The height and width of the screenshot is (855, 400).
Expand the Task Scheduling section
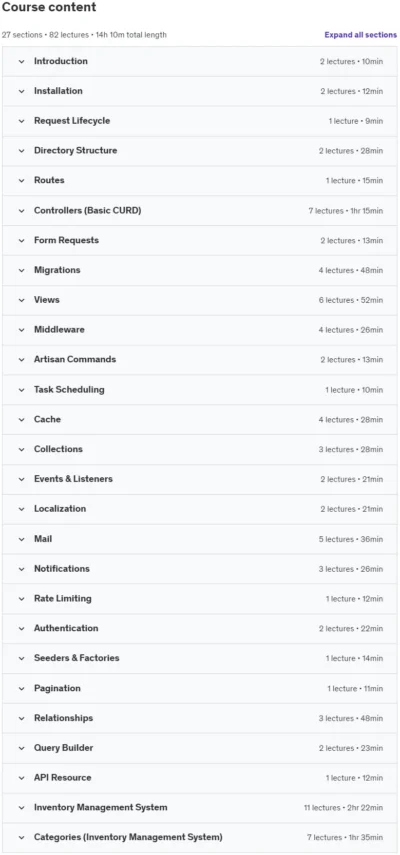coord(199,390)
